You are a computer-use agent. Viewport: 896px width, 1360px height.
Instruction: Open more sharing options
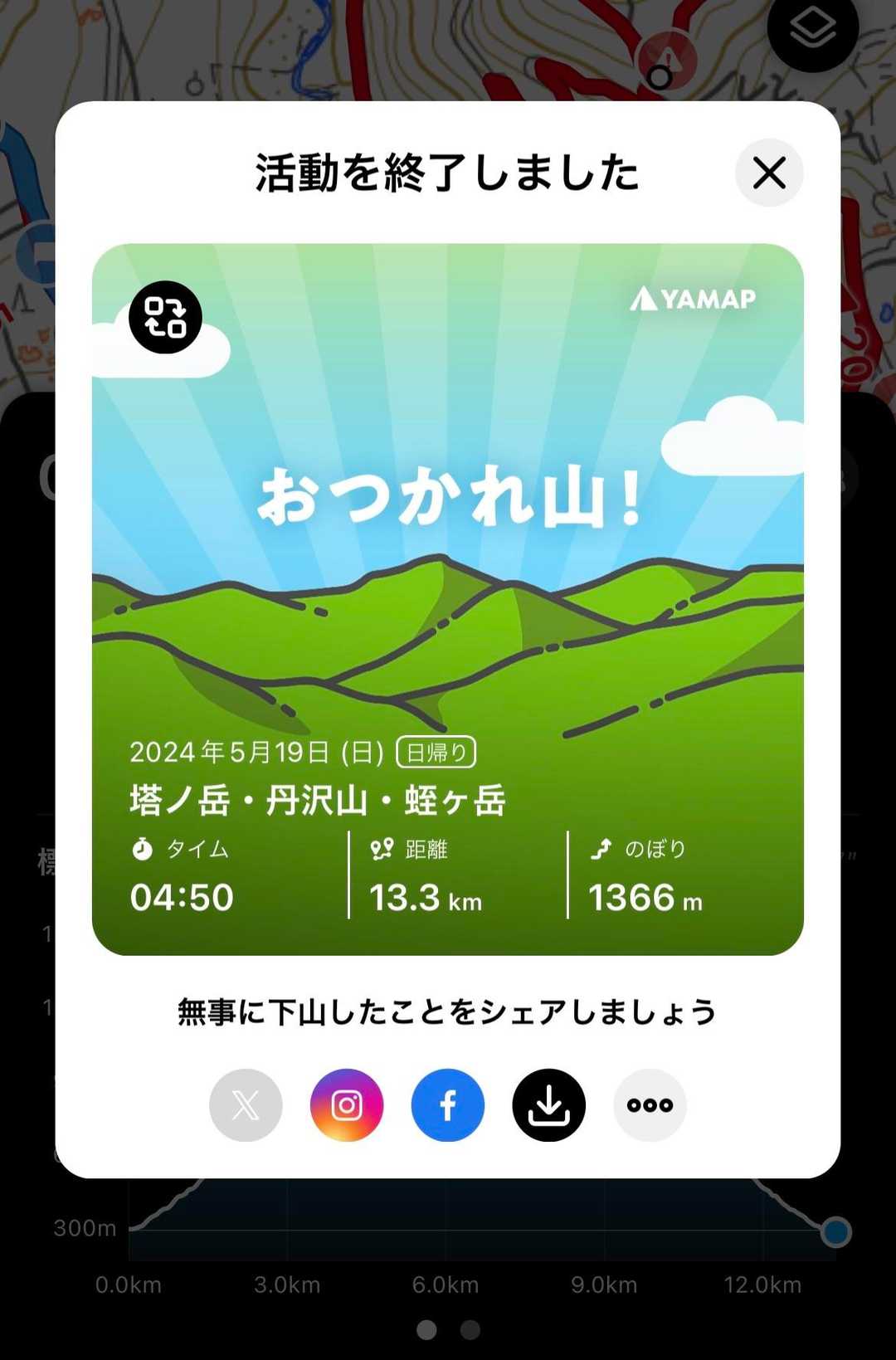pyautogui.click(x=650, y=1105)
